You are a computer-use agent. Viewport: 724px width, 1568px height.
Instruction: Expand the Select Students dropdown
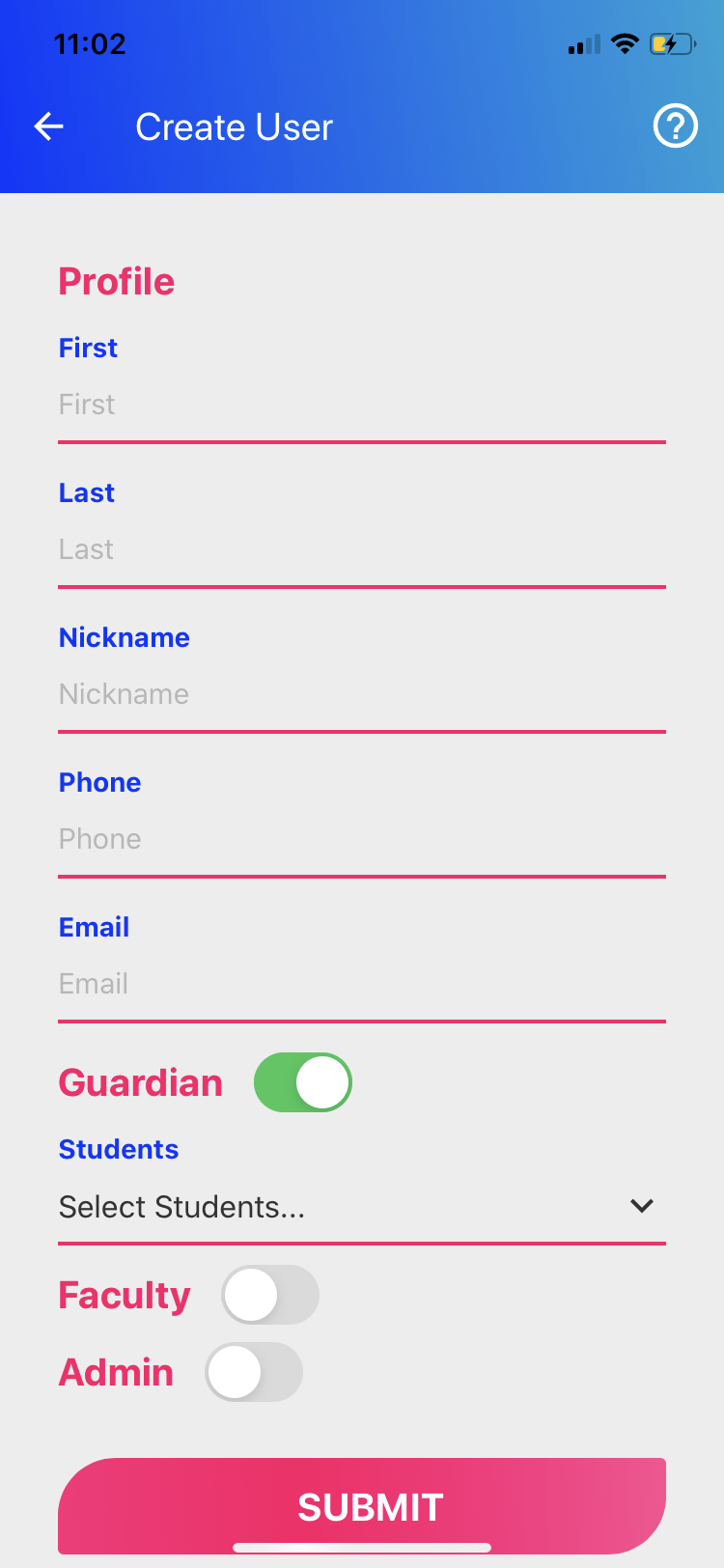point(362,1207)
